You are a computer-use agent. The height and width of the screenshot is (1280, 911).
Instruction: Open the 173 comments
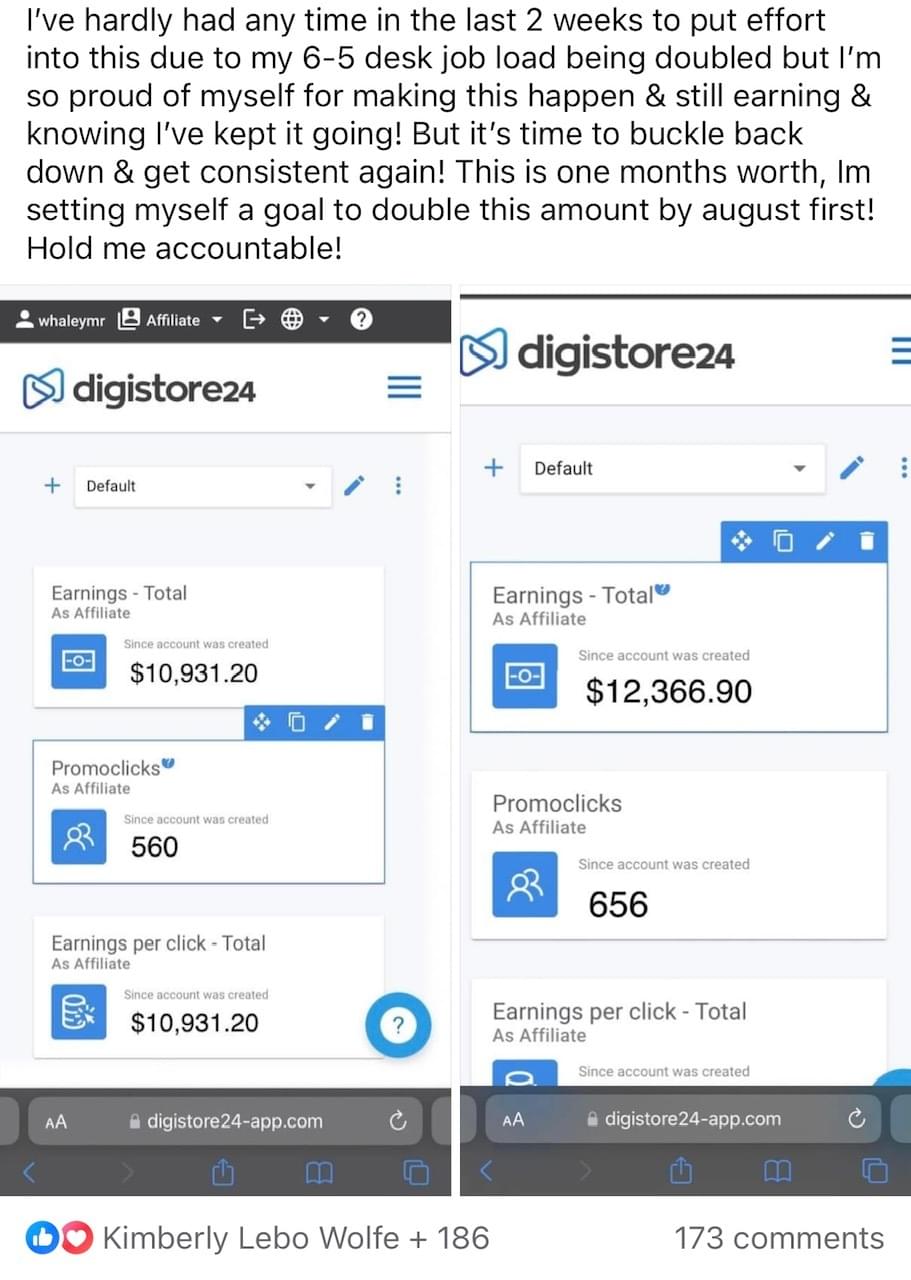coord(778,1238)
